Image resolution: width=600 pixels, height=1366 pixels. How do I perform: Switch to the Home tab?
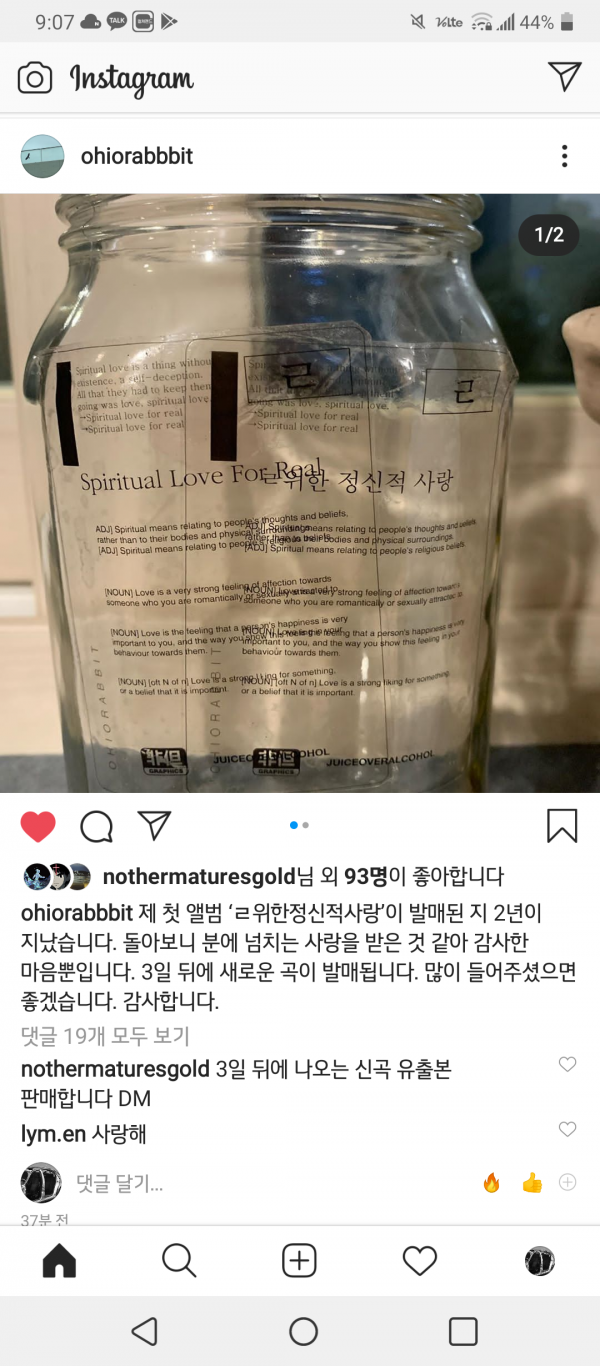click(60, 1261)
